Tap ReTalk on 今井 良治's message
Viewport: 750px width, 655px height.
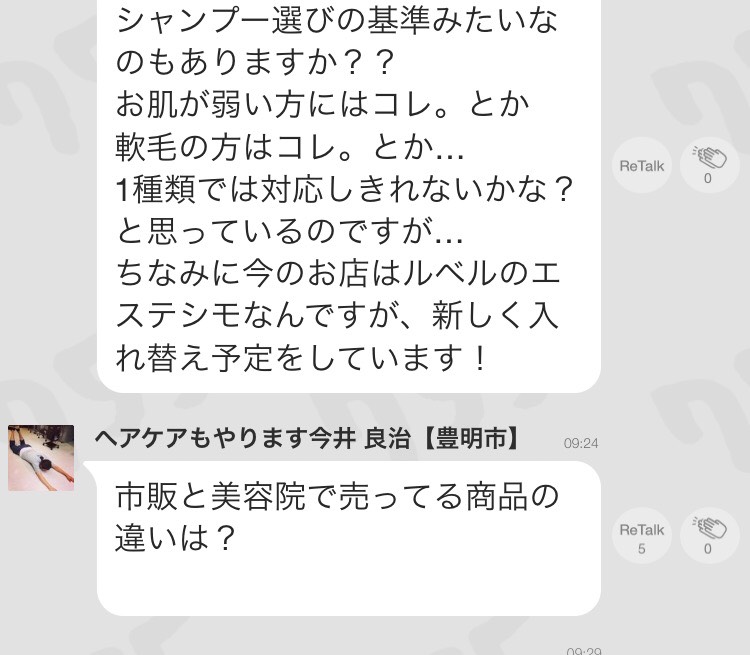click(641, 536)
